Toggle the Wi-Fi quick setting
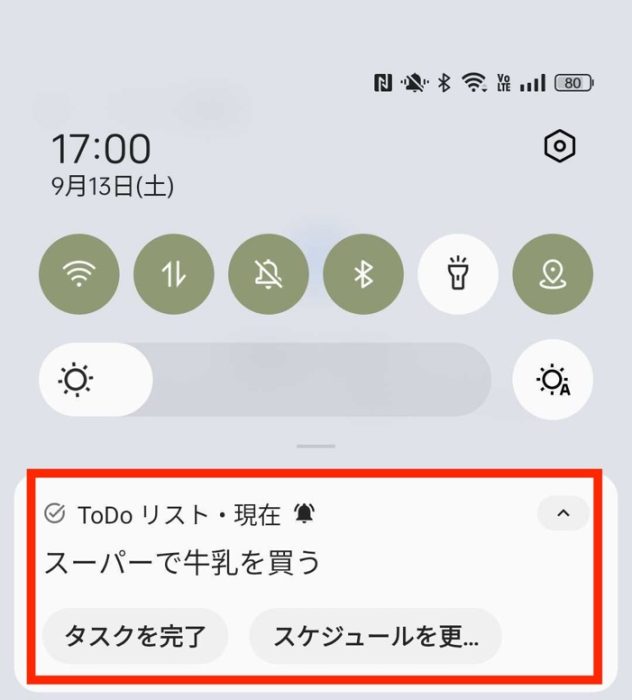 coord(79,275)
